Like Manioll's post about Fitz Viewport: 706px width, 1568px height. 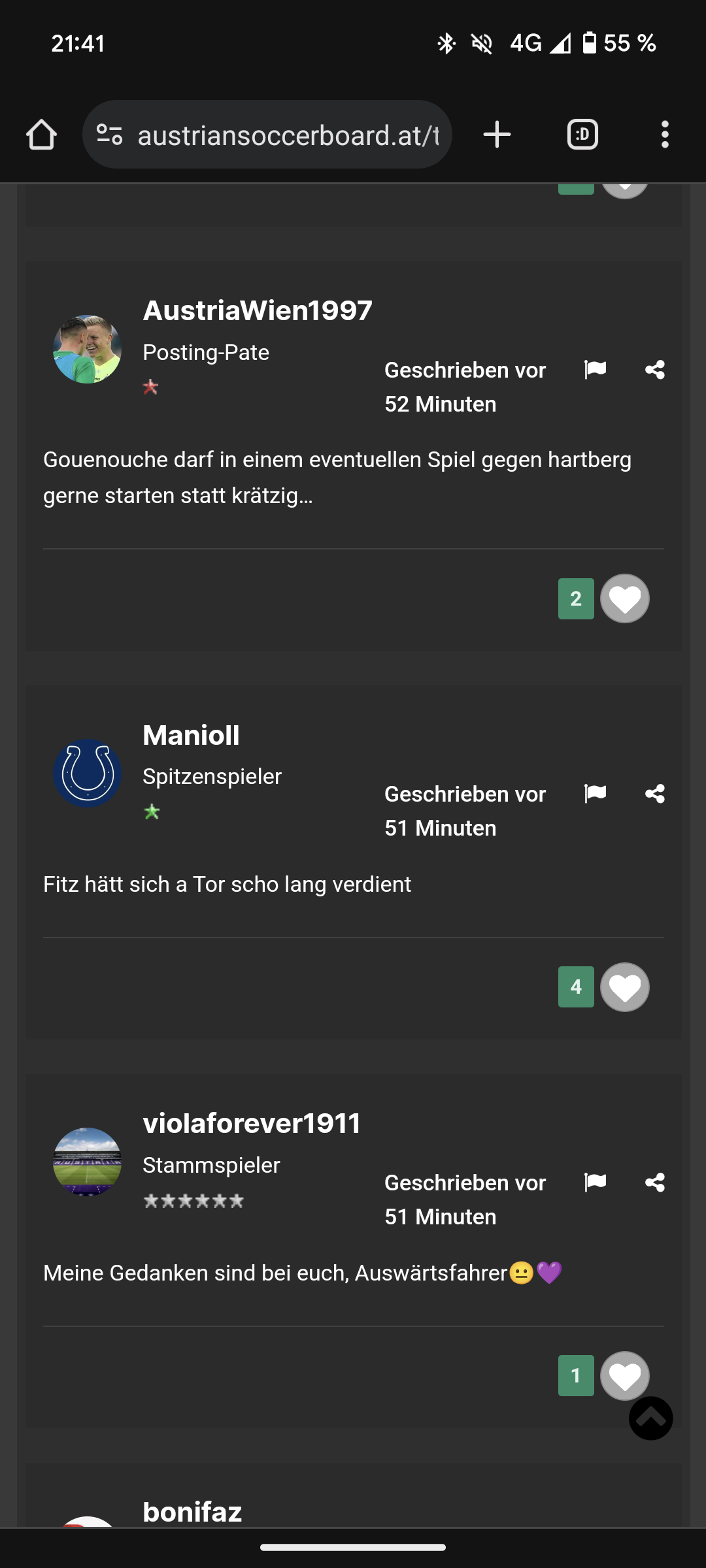click(x=625, y=987)
